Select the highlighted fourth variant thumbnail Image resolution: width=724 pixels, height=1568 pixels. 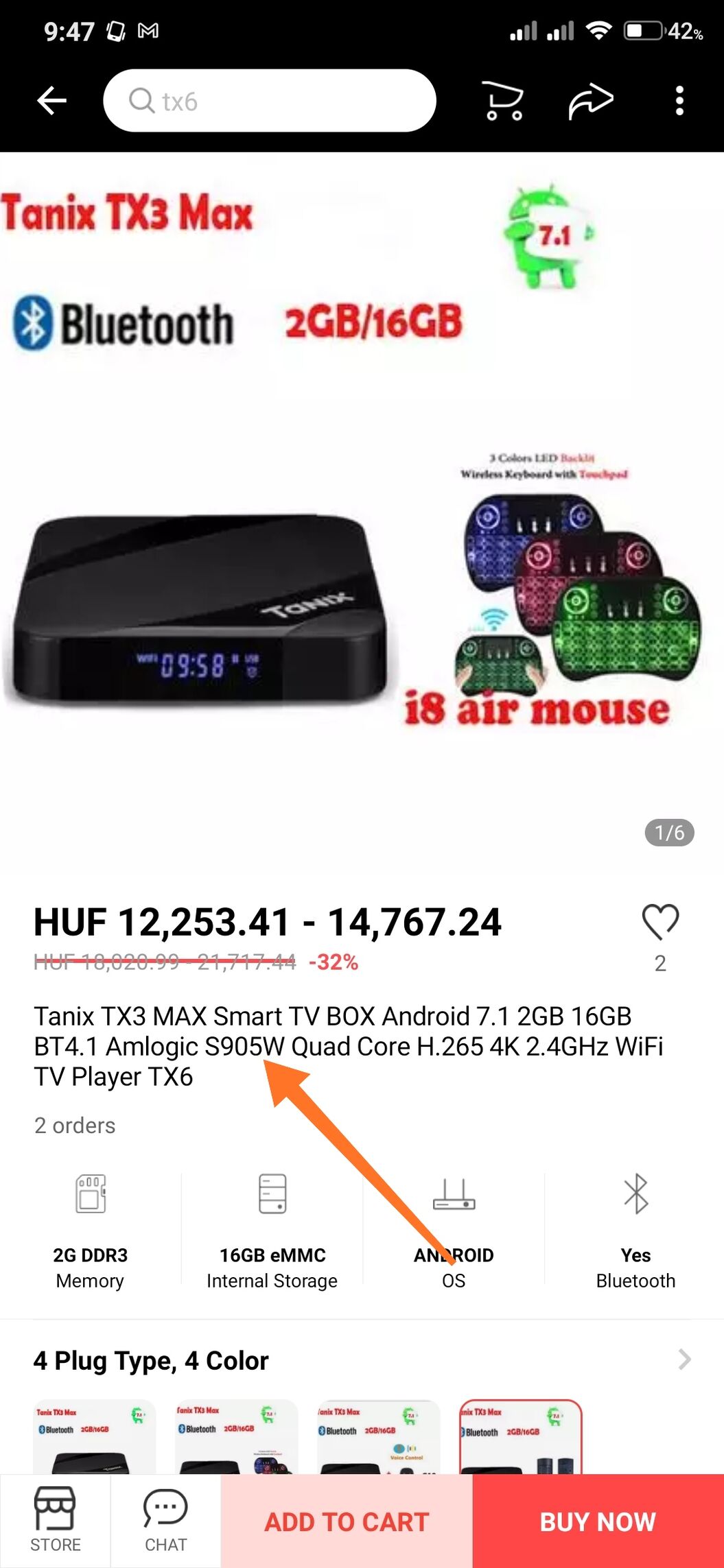[x=521, y=1437]
